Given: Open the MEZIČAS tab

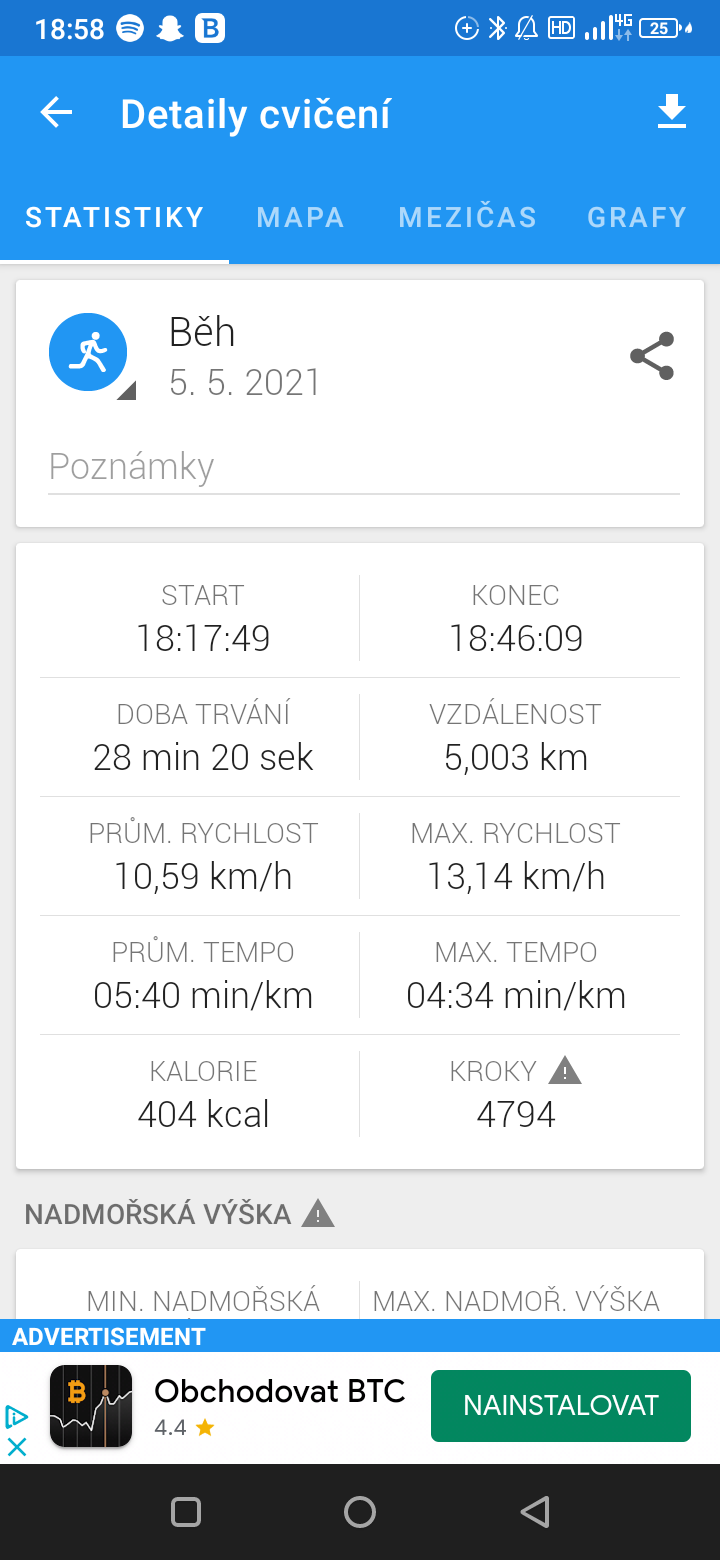Looking at the screenshot, I should pyautogui.click(x=467, y=217).
